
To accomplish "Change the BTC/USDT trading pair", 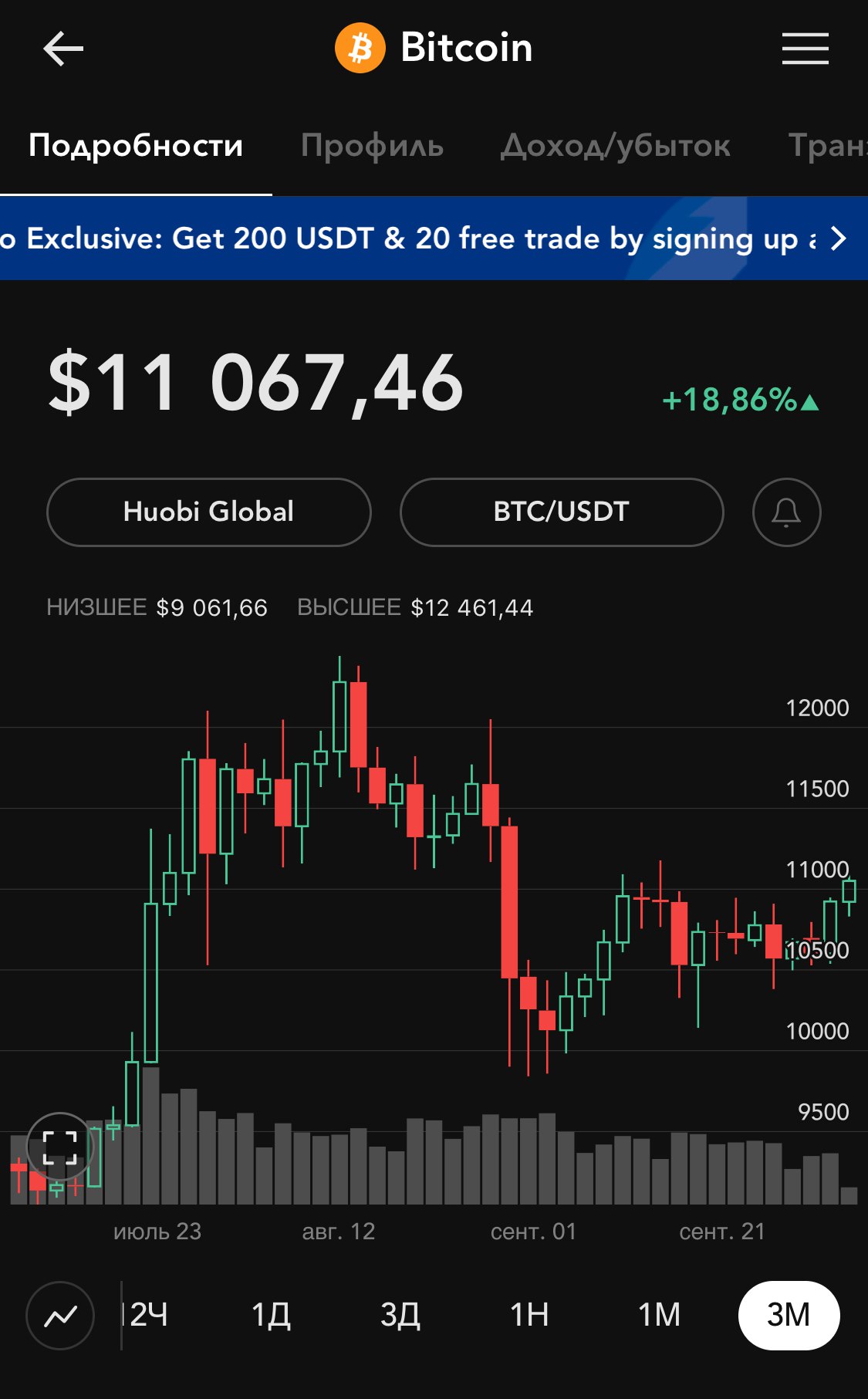I will [x=562, y=512].
